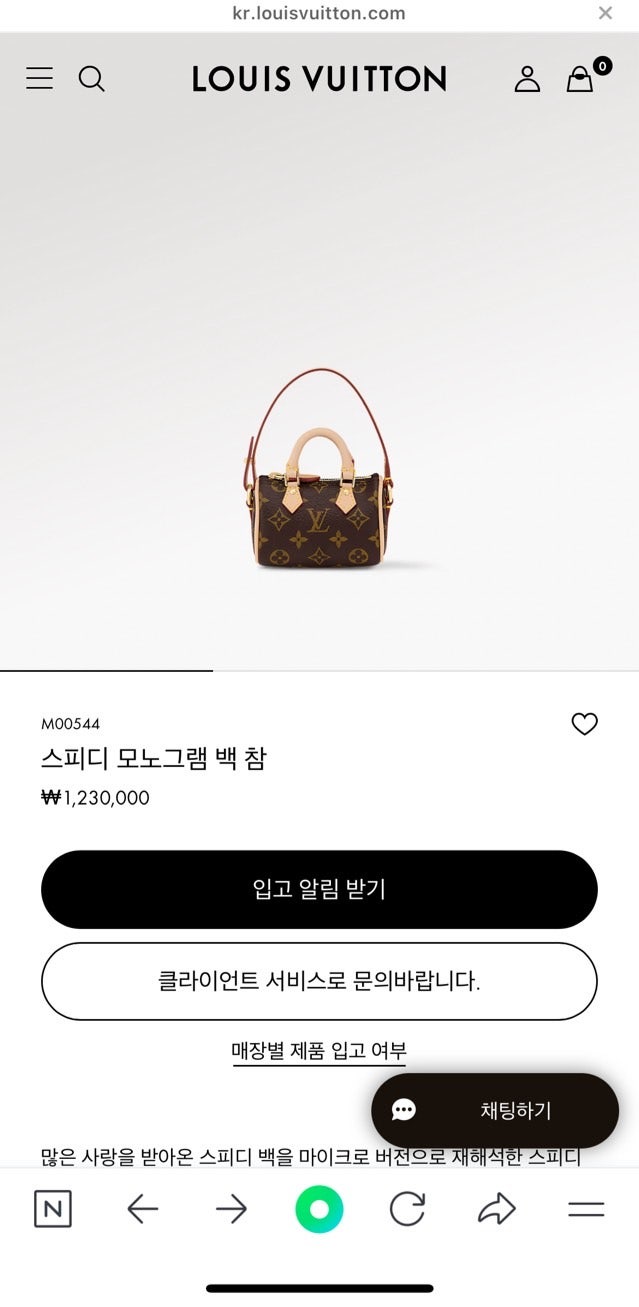
Task: Open the site search
Action: tap(92, 78)
